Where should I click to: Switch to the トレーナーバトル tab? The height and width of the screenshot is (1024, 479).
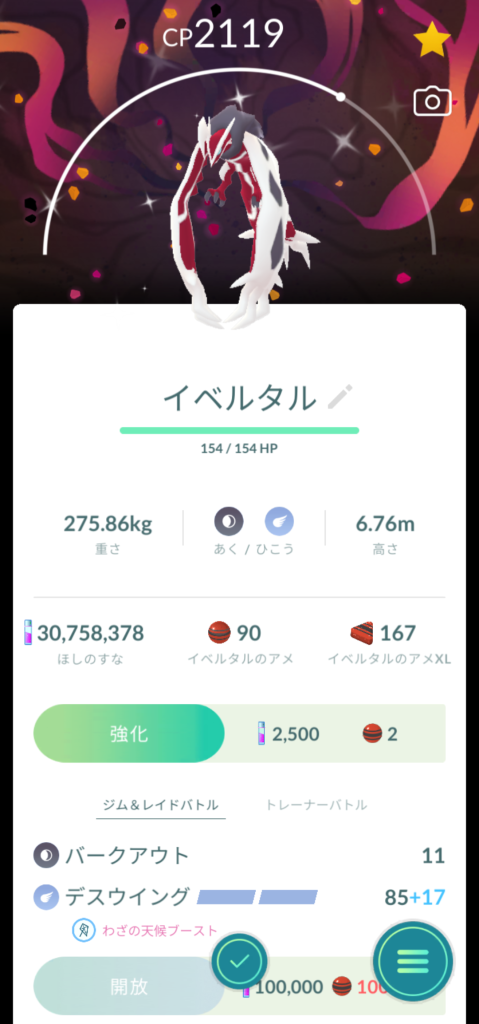[316, 805]
